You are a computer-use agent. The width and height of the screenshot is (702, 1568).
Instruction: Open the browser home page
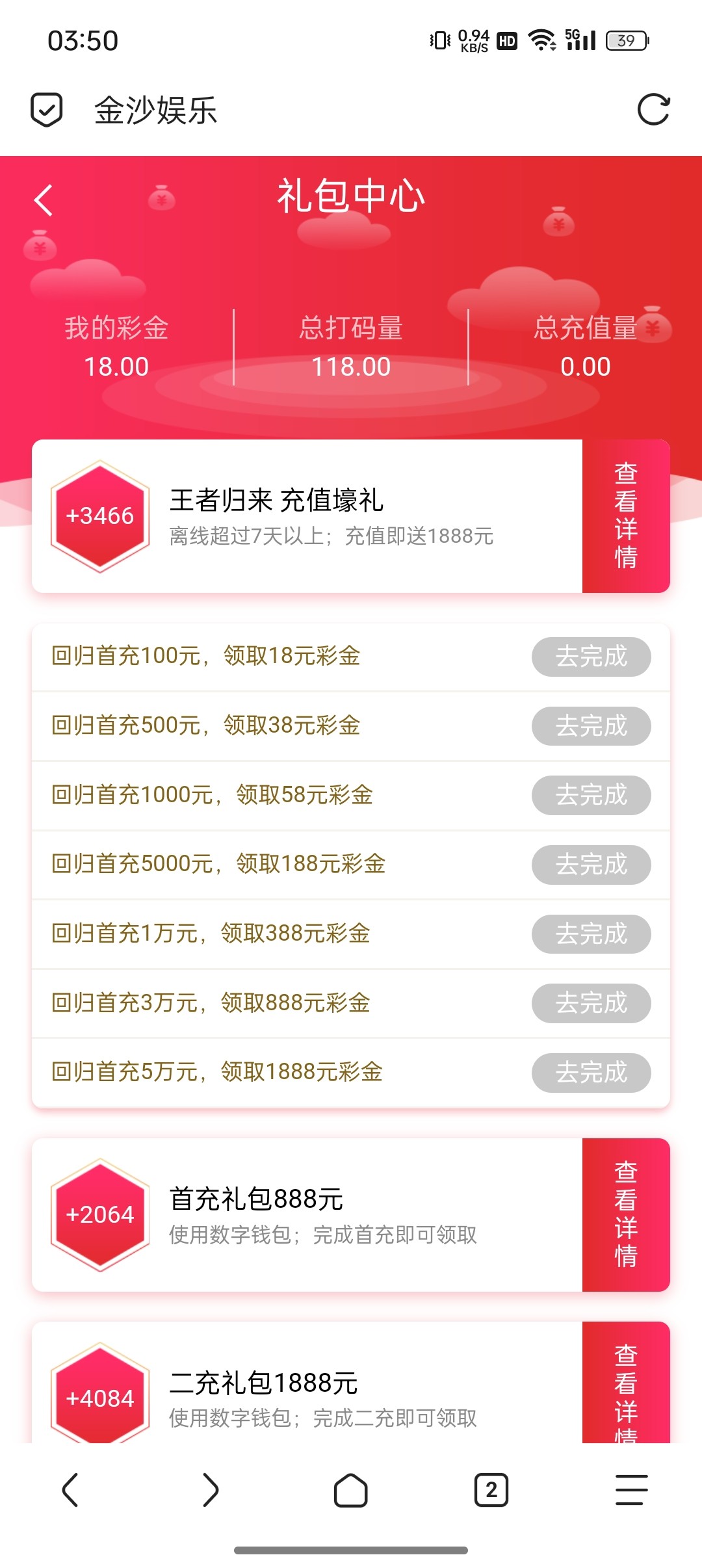click(351, 1489)
